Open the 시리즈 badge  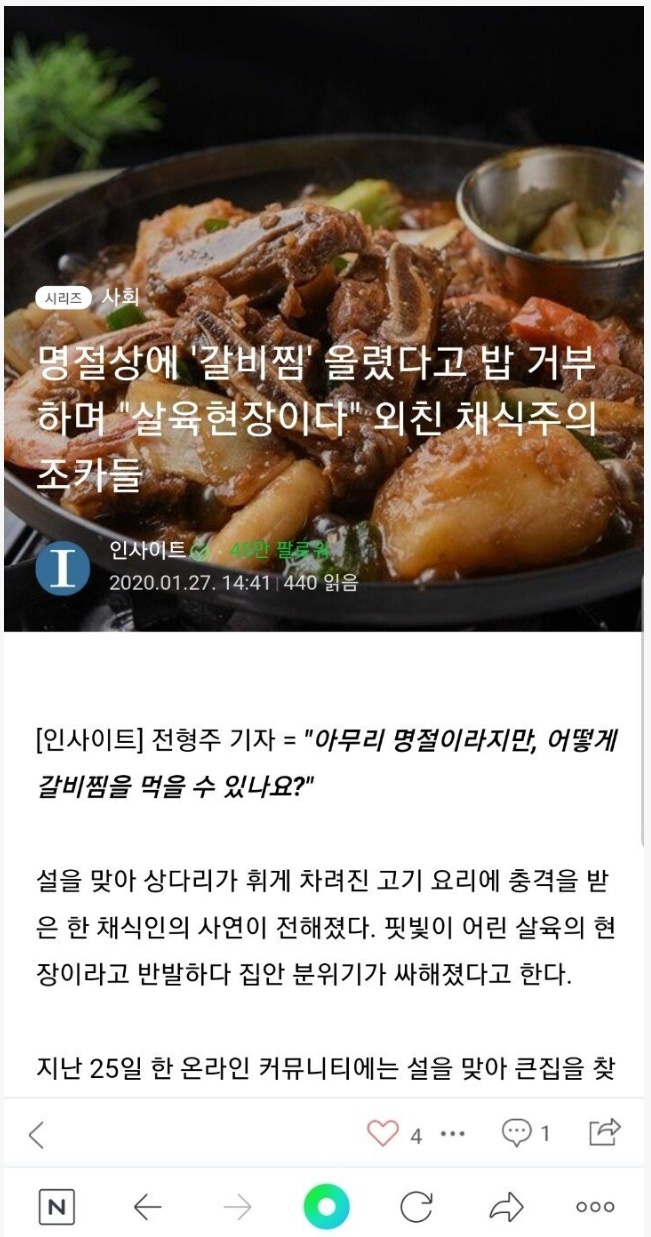62,297
